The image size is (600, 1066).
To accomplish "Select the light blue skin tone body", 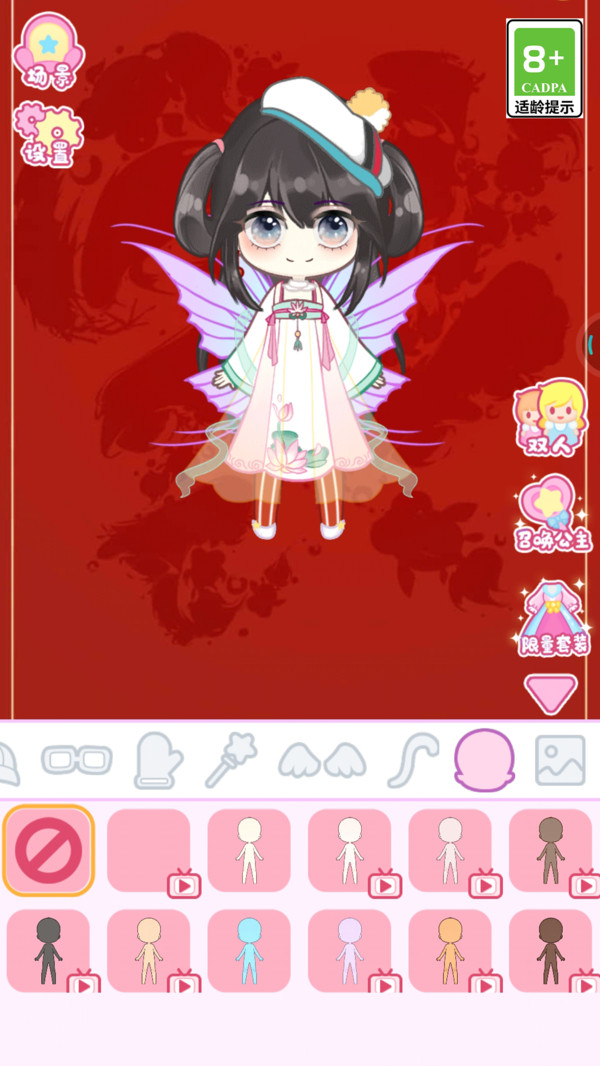I will pos(249,951).
